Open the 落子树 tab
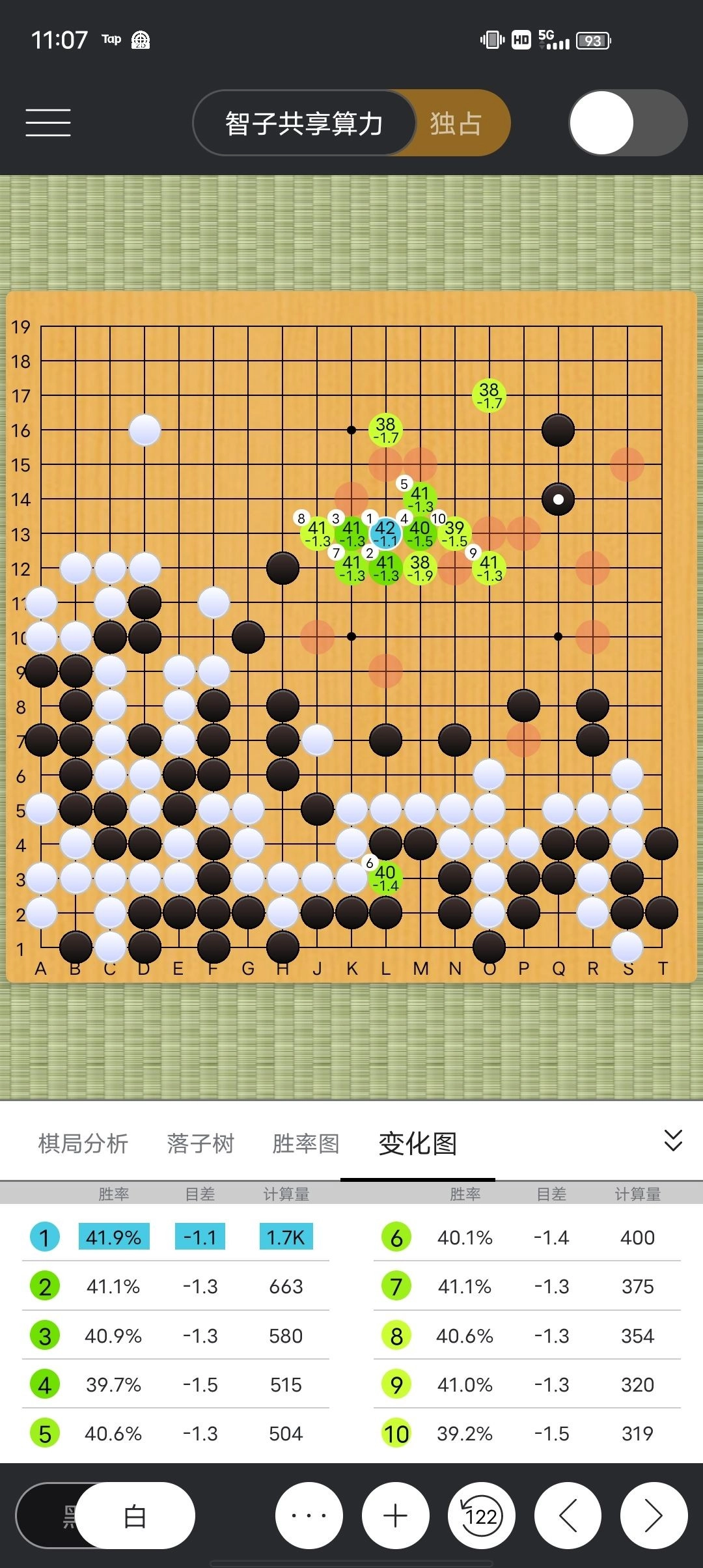703x1568 pixels. point(200,1143)
